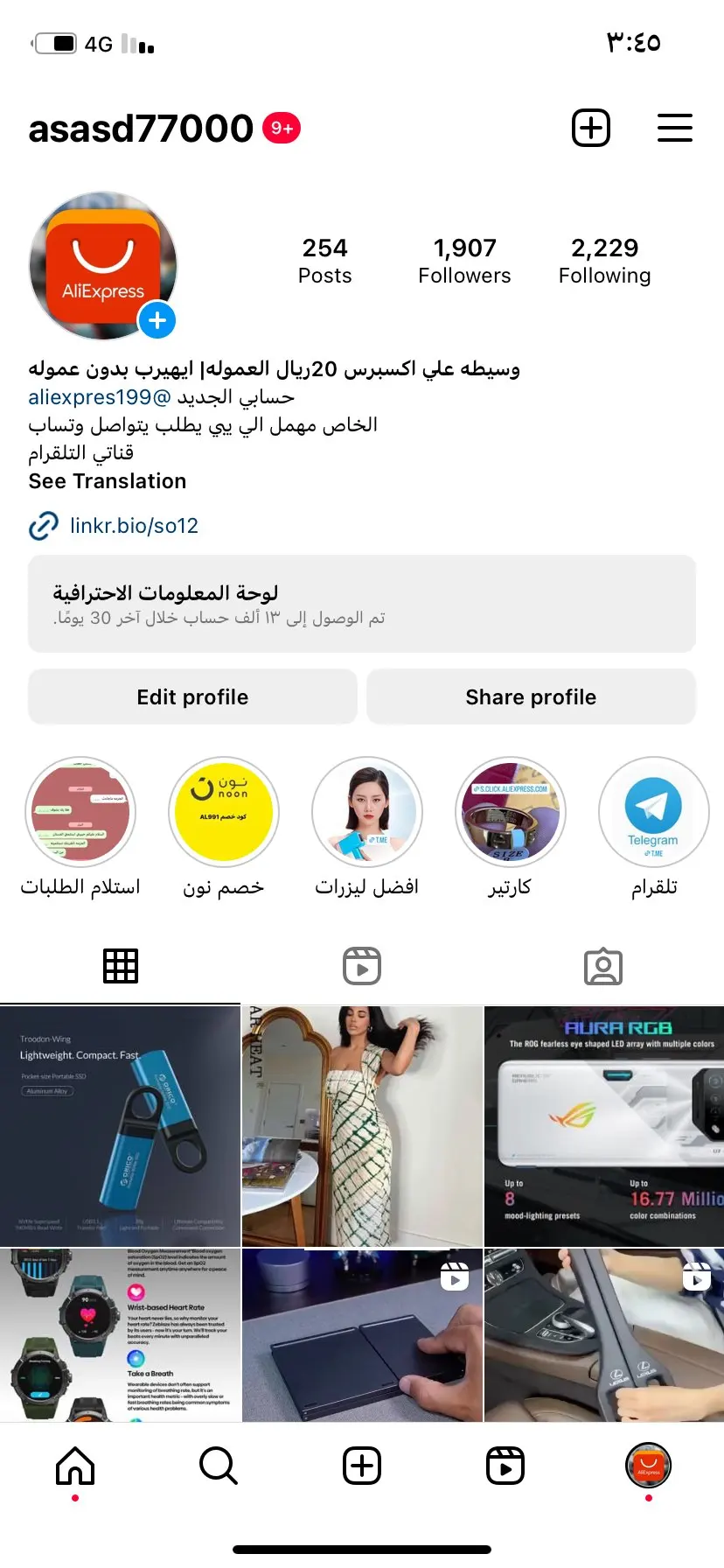Open the @aliexpres199 mention link
Viewport: 724px width, 1568px height.
100,397
